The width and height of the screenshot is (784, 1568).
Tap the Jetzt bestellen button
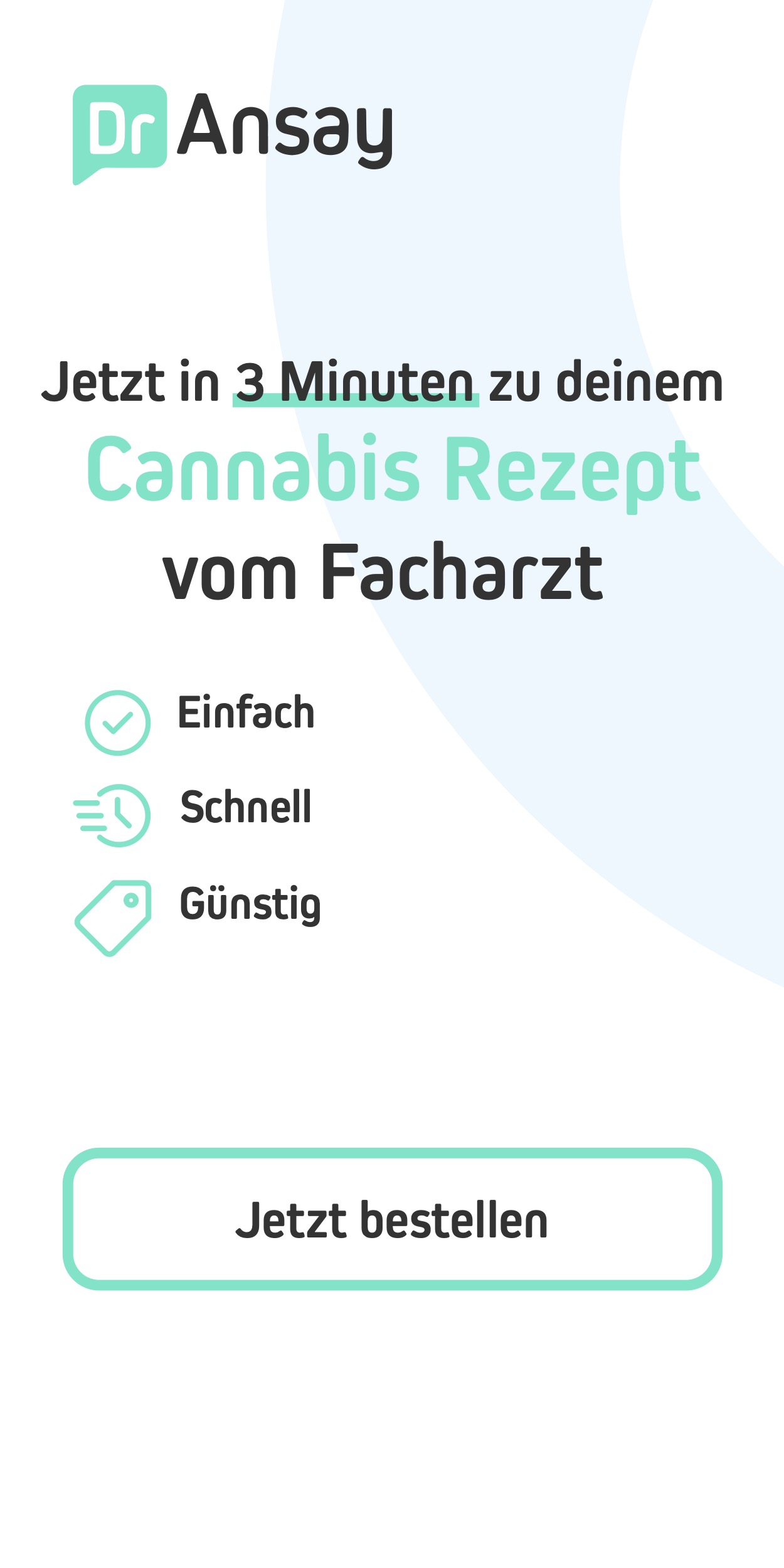tap(392, 1219)
